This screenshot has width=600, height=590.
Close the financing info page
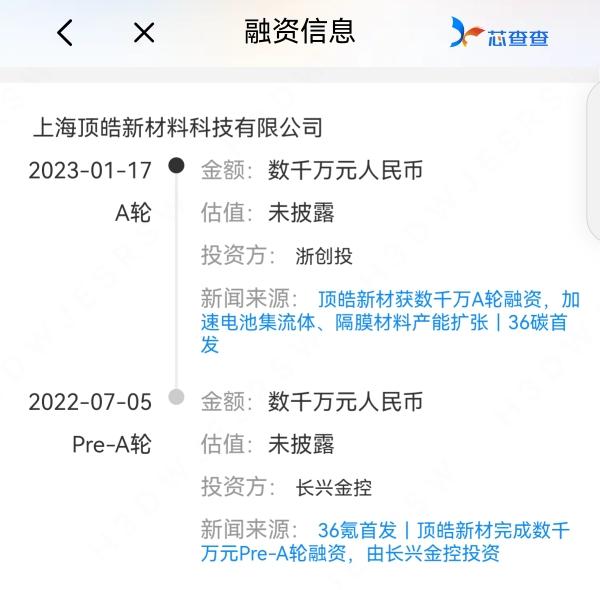coord(144,33)
